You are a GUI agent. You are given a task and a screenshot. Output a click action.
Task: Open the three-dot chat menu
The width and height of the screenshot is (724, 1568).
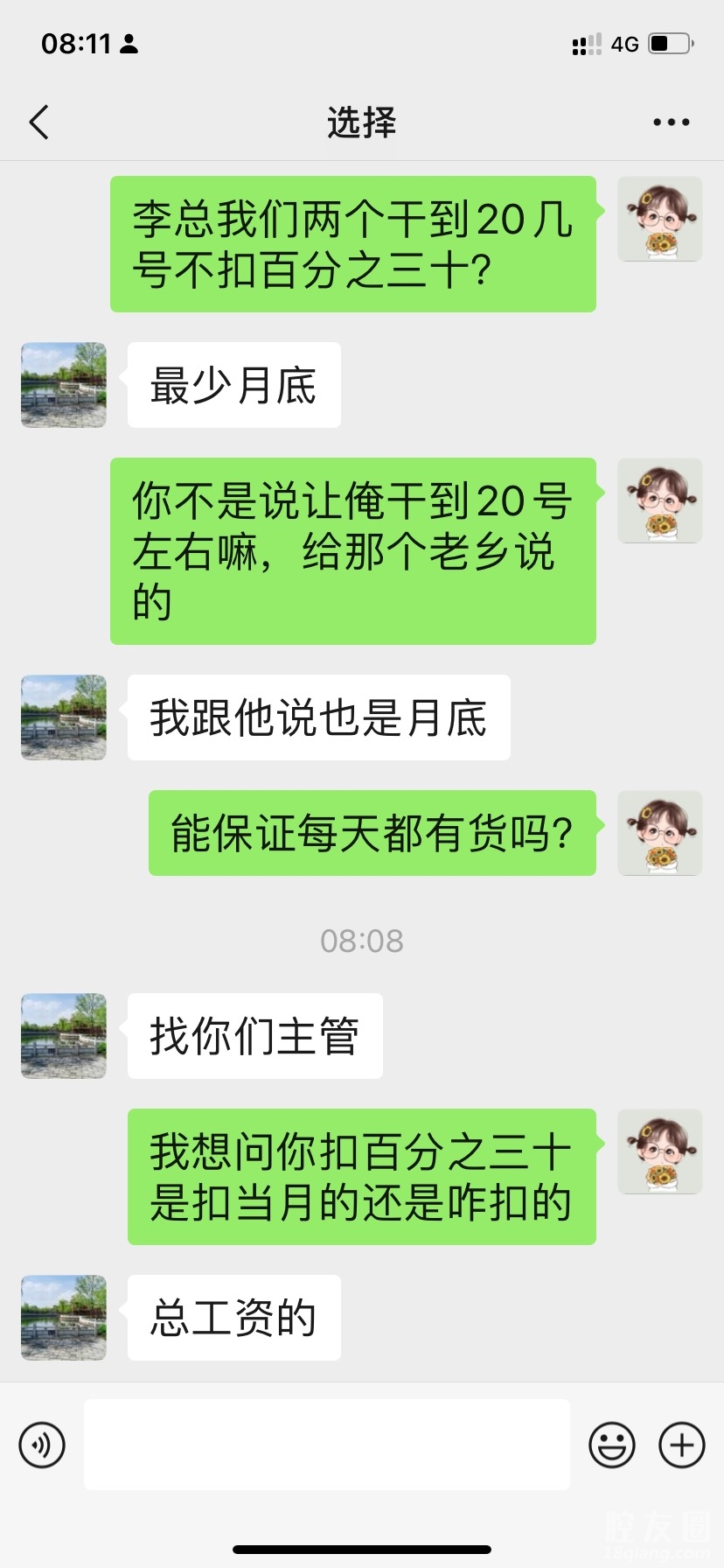pos(671,122)
